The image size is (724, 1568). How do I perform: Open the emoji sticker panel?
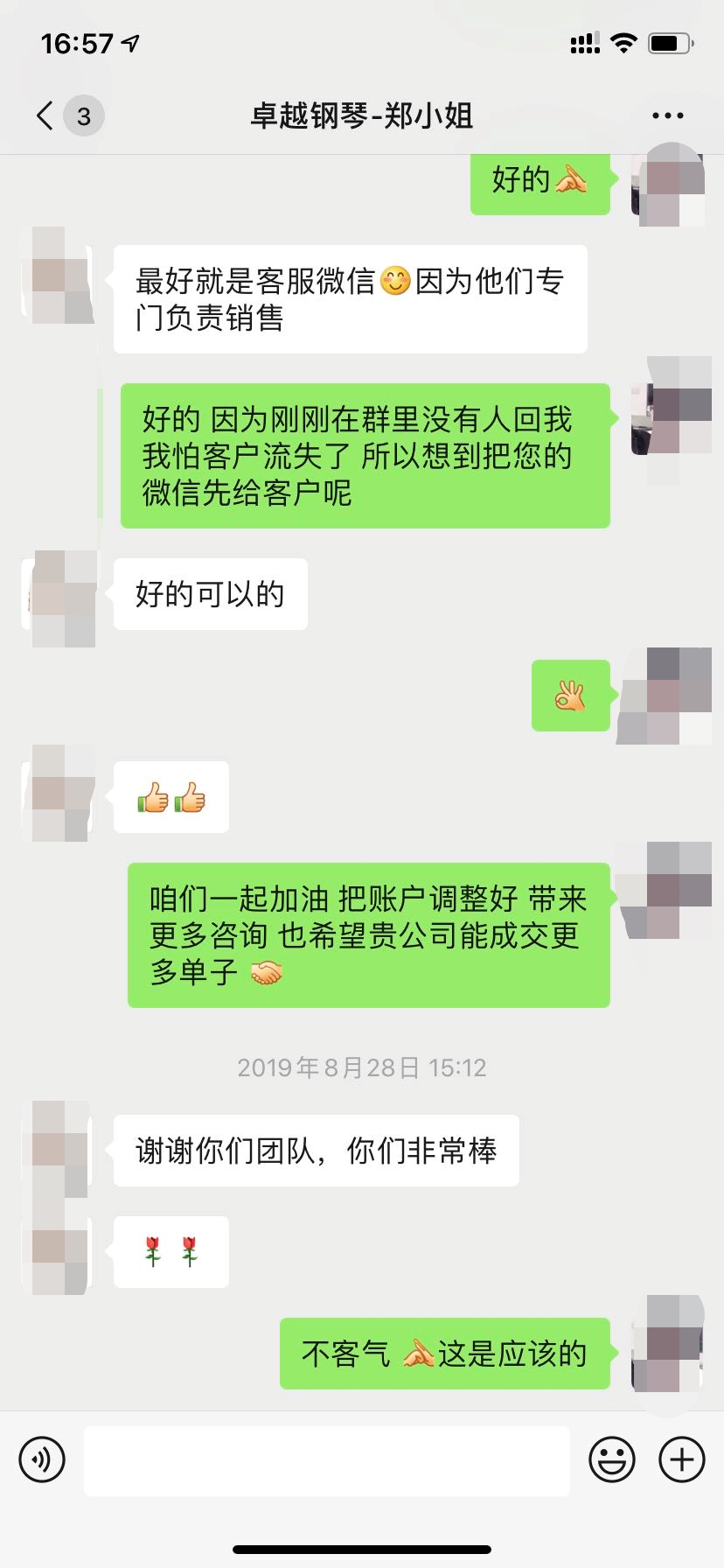(612, 1459)
